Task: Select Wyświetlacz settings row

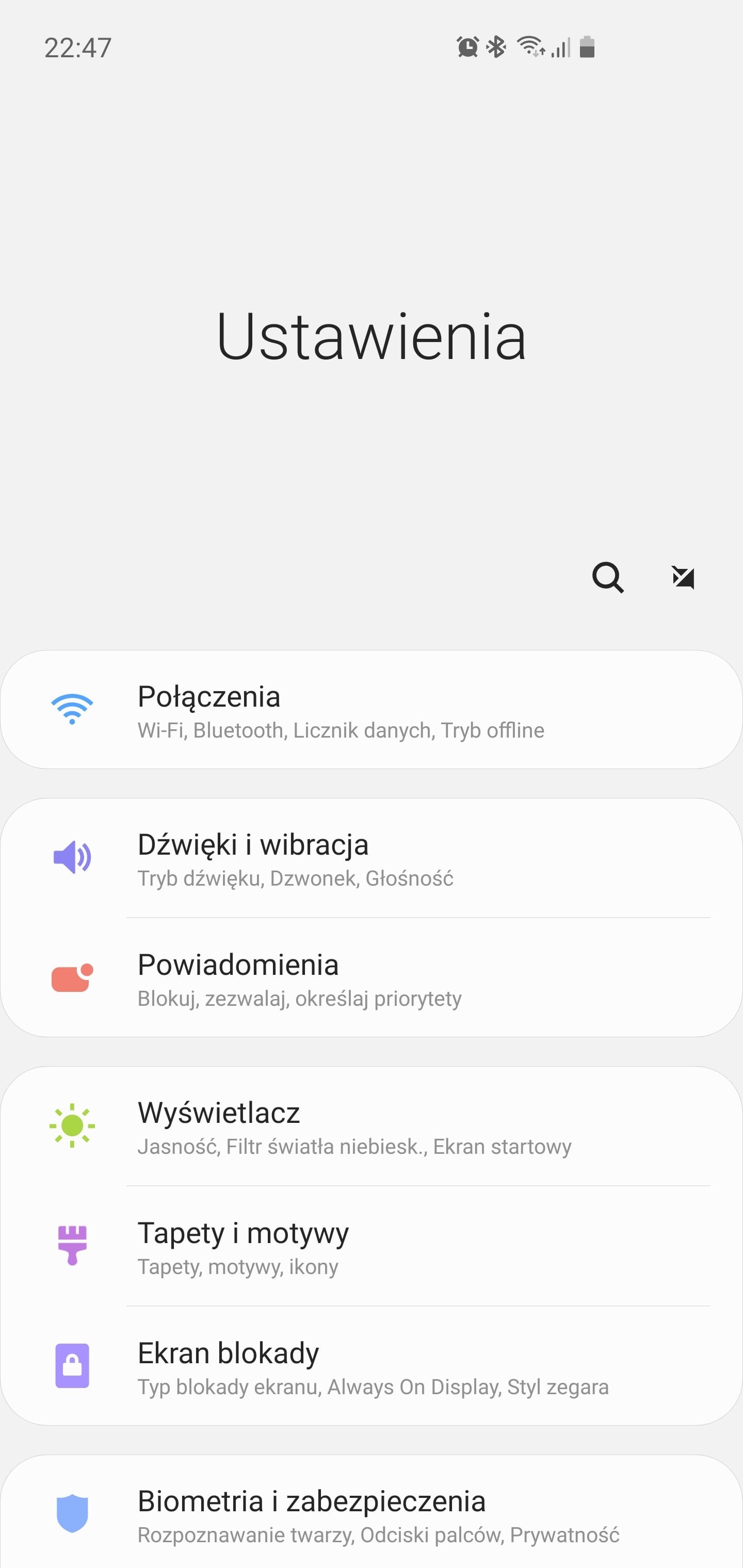Action: 372,1126
